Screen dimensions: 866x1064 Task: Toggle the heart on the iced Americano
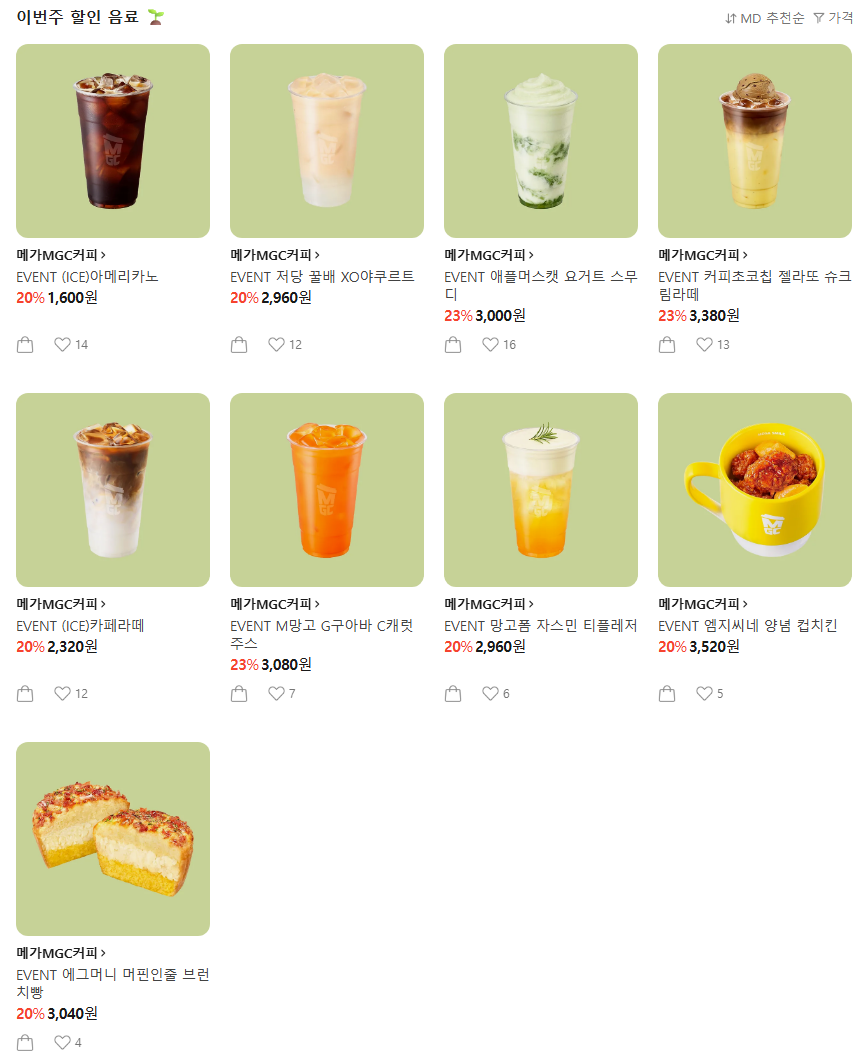pyautogui.click(x=62, y=344)
